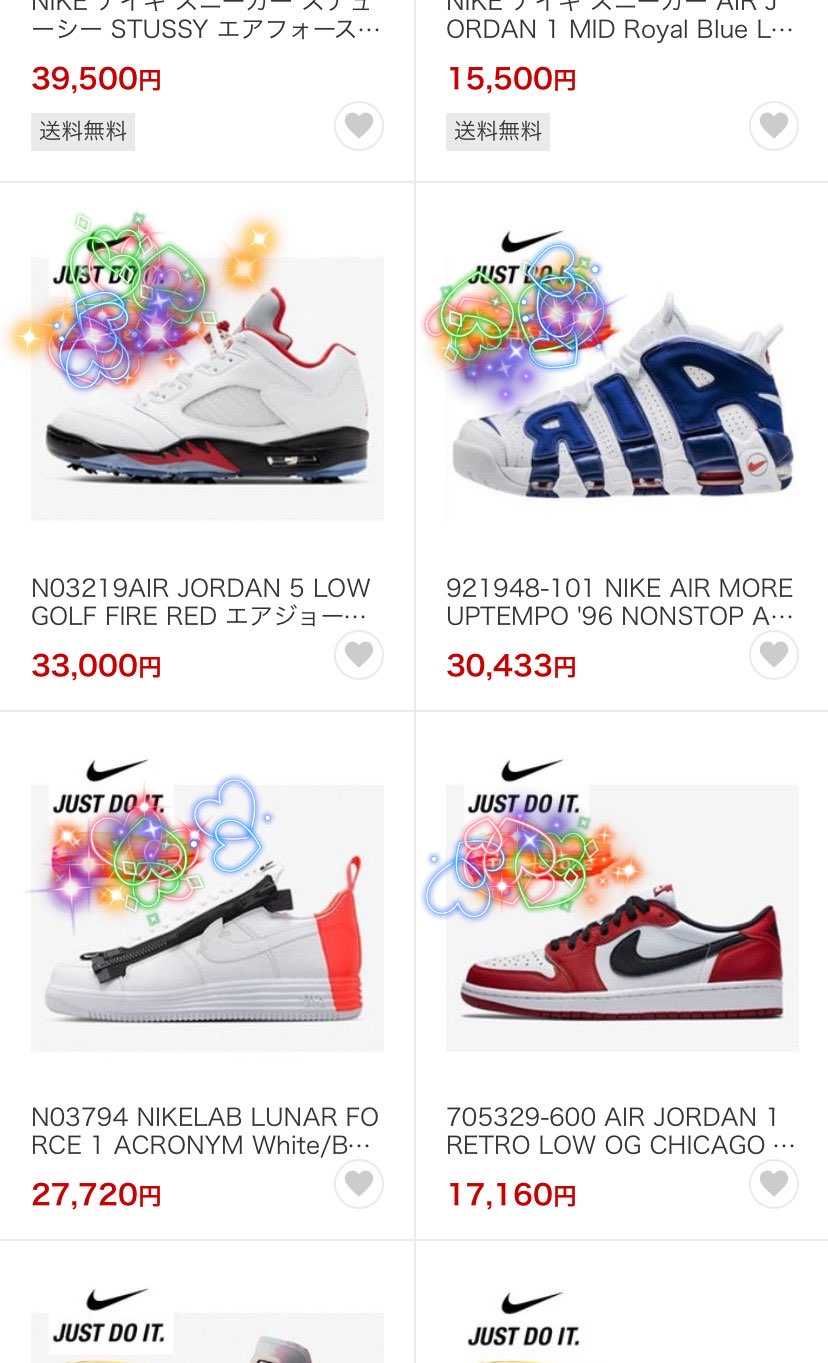Favorite the NikeLab Lunar Force 1 Acronym
The image size is (828, 1363).
[x=359, y=1184]
